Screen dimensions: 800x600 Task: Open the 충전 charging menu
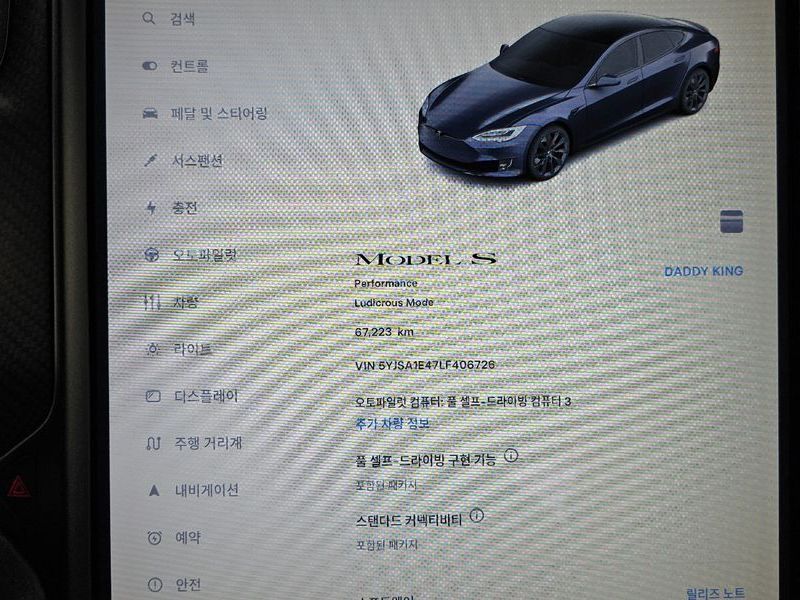click(184, 208)
